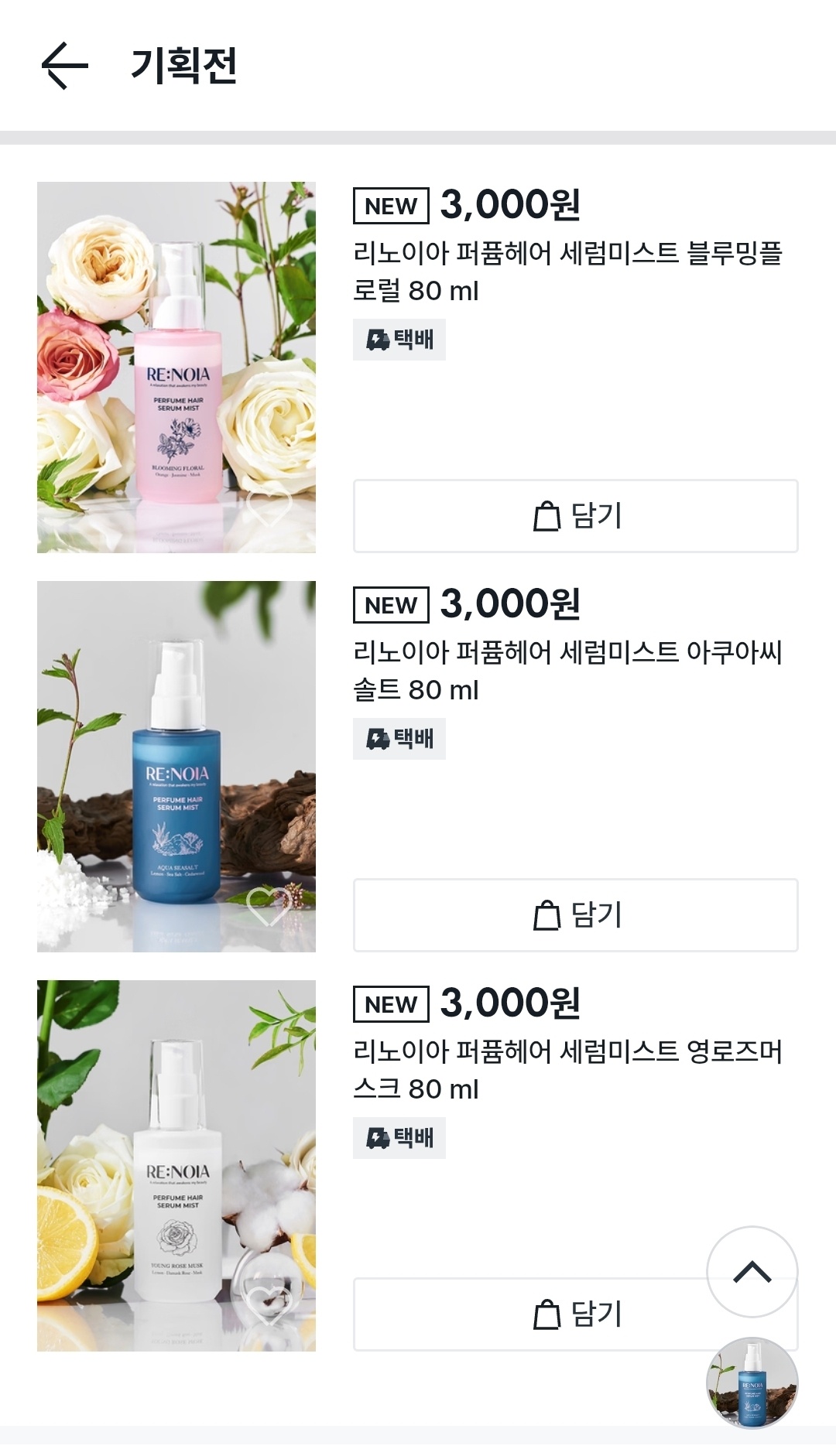Add 아쿠아씨솔트 serum mist to cart with 담기
Screen dimensions: 836x1456
[575, 915]
